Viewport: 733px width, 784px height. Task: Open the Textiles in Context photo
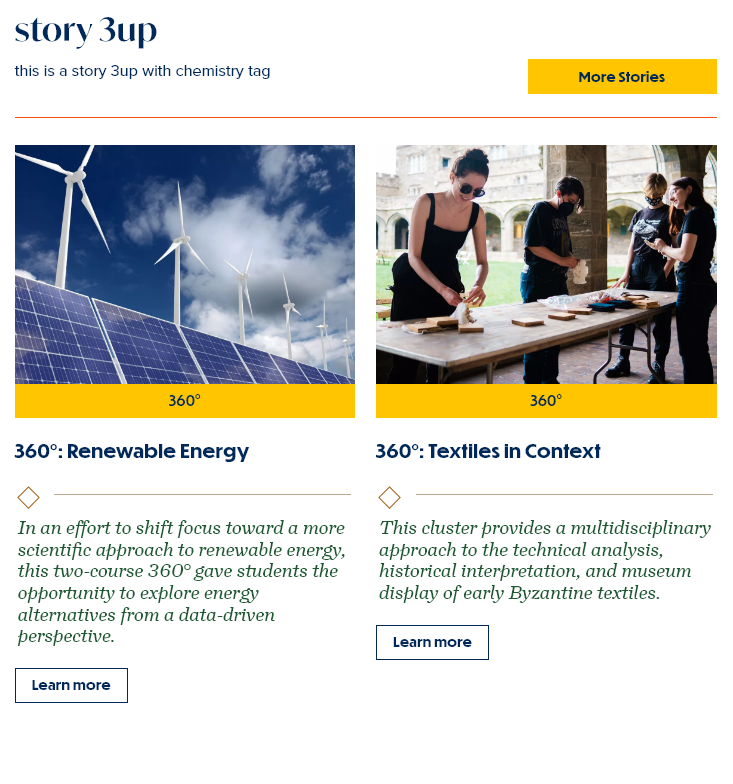546,265
